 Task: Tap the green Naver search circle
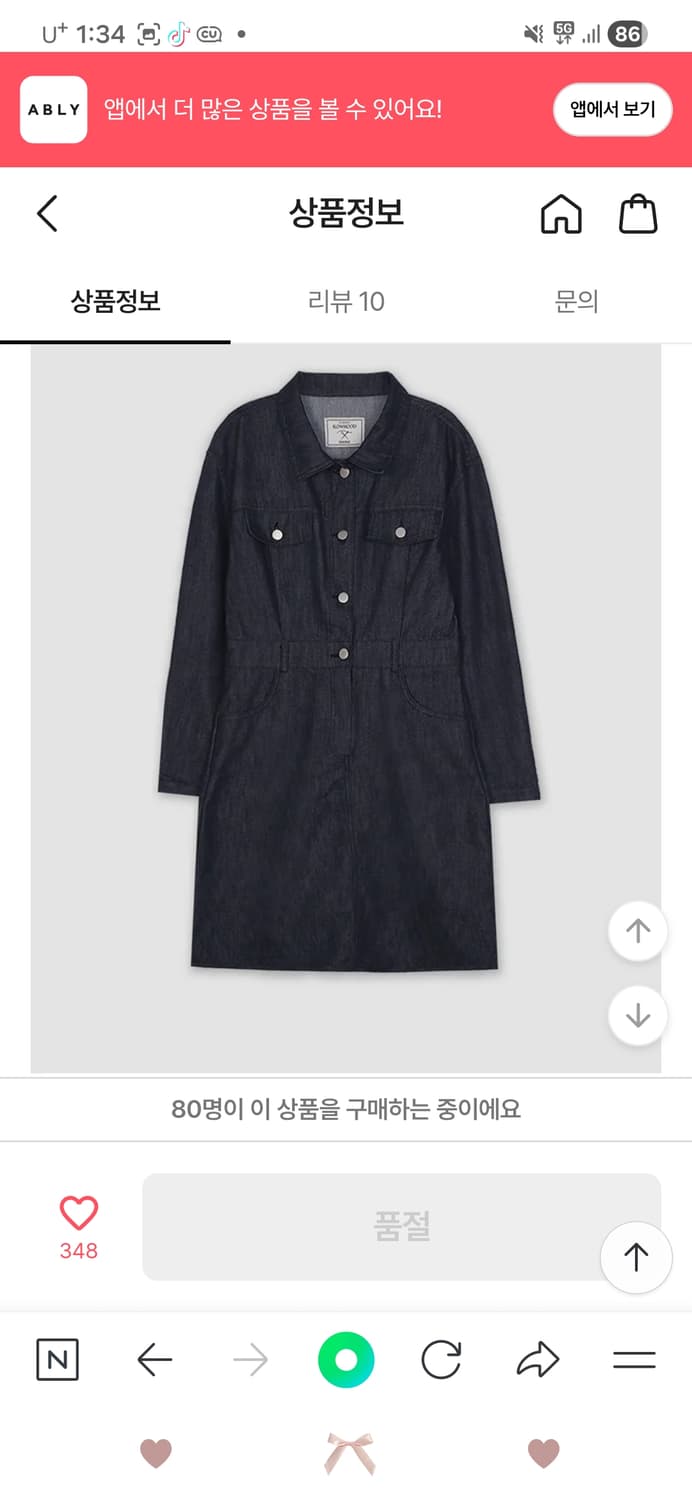(x=346, y=1360)
